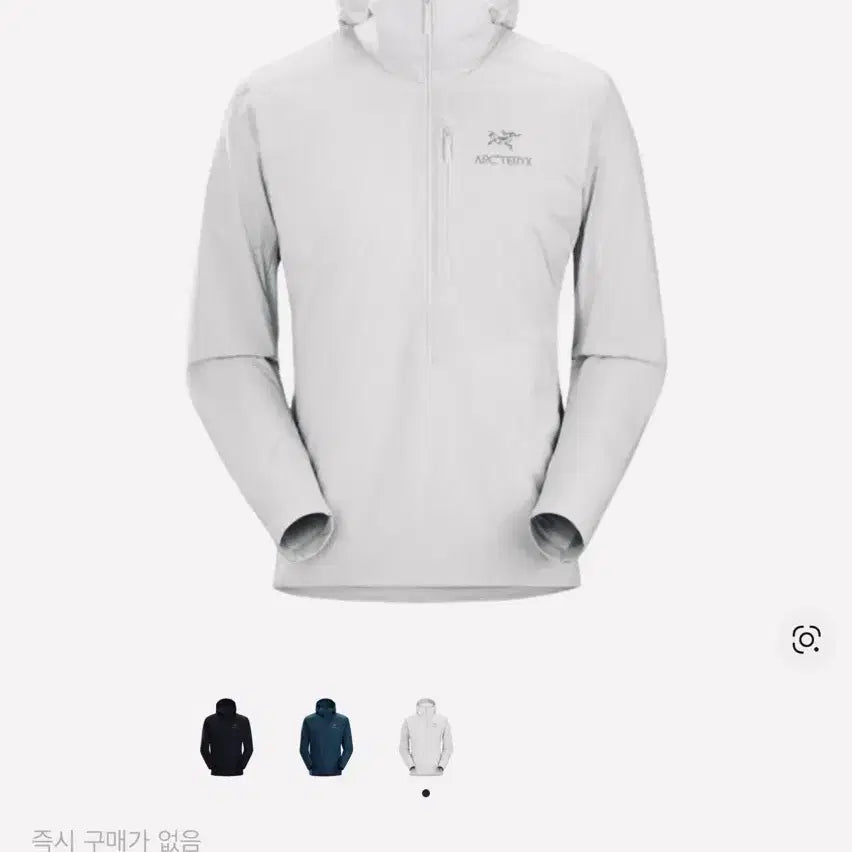Open the main white jacket product image
The width and height of the screenshot is (852, 852).
click(x=426, y=300)
